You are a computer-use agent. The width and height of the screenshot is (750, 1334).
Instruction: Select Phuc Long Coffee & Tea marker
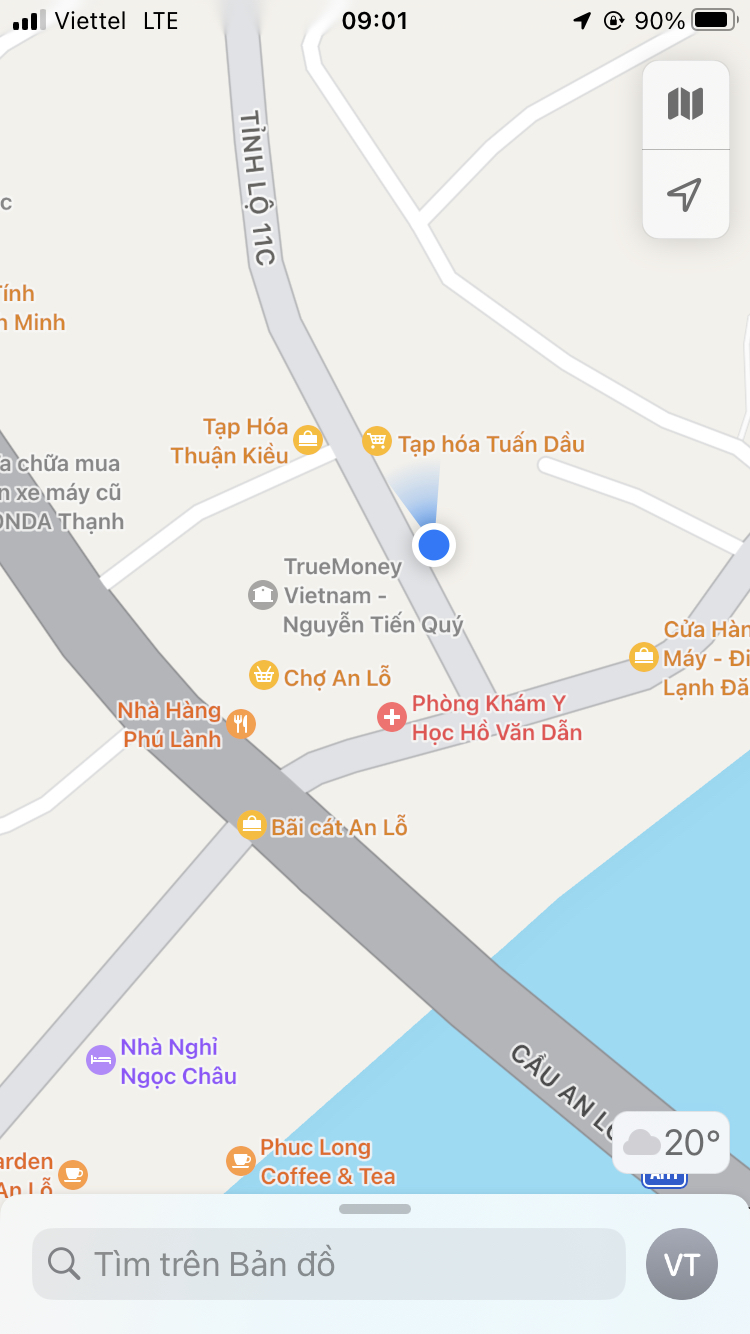click(x=240, y=1160)
